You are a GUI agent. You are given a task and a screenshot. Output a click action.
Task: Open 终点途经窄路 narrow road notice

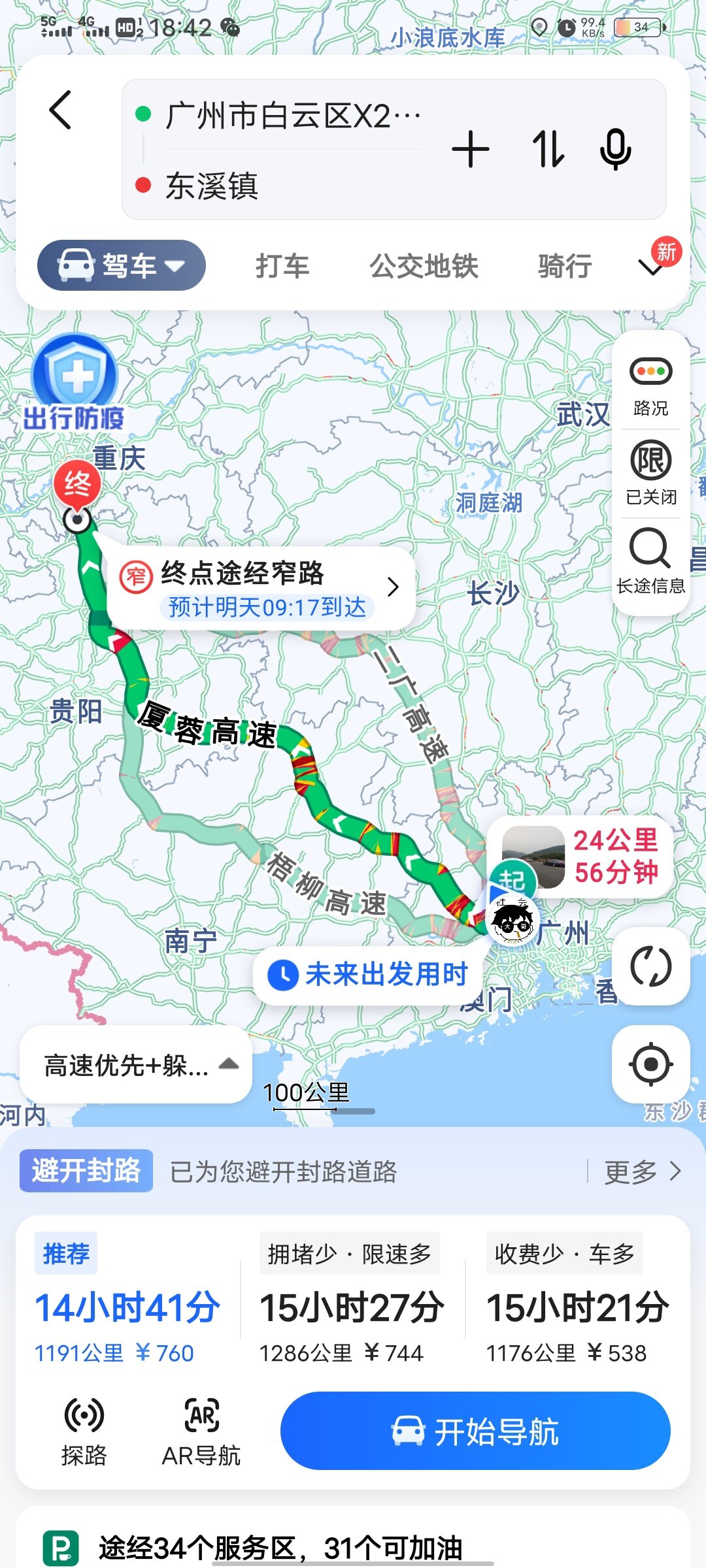tap(261, 588)
